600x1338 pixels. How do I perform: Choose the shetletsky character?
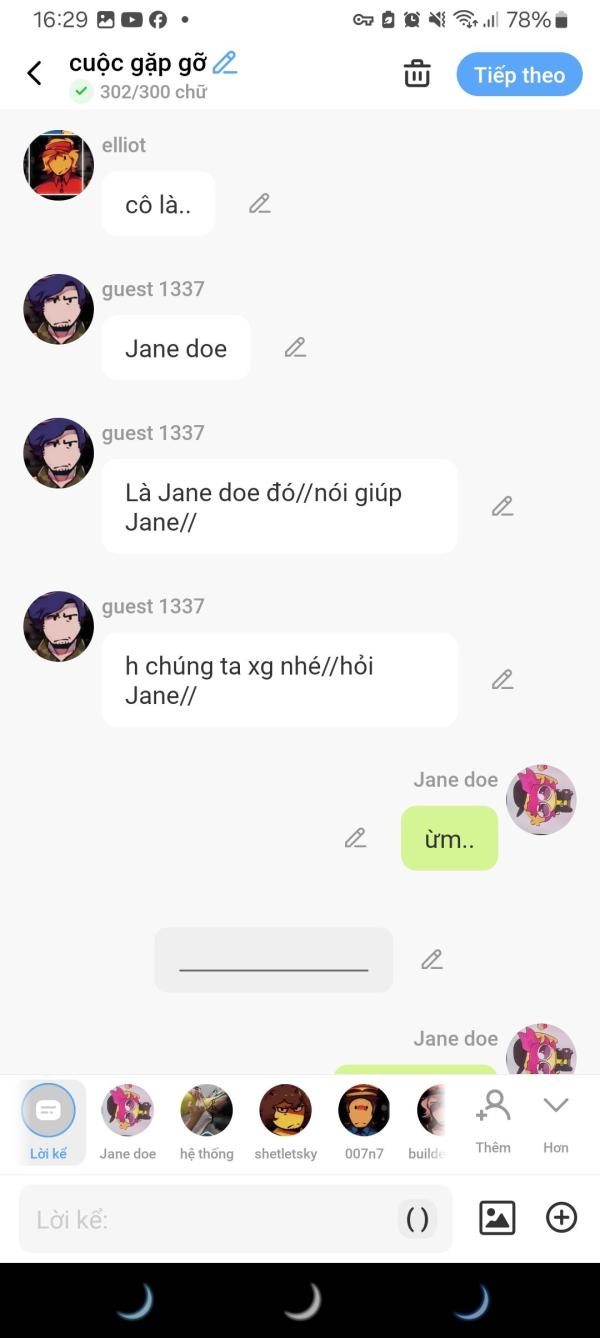[x=285, y=1121]
